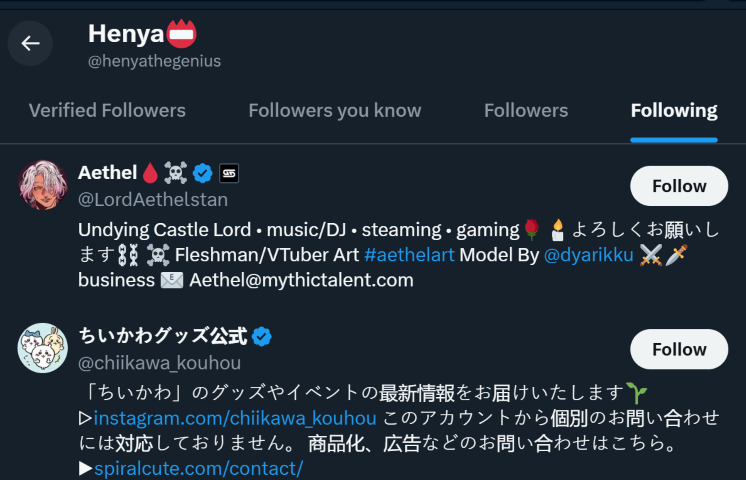Switch to the Followers tab

pyautogui.click(x=526, y=110)
